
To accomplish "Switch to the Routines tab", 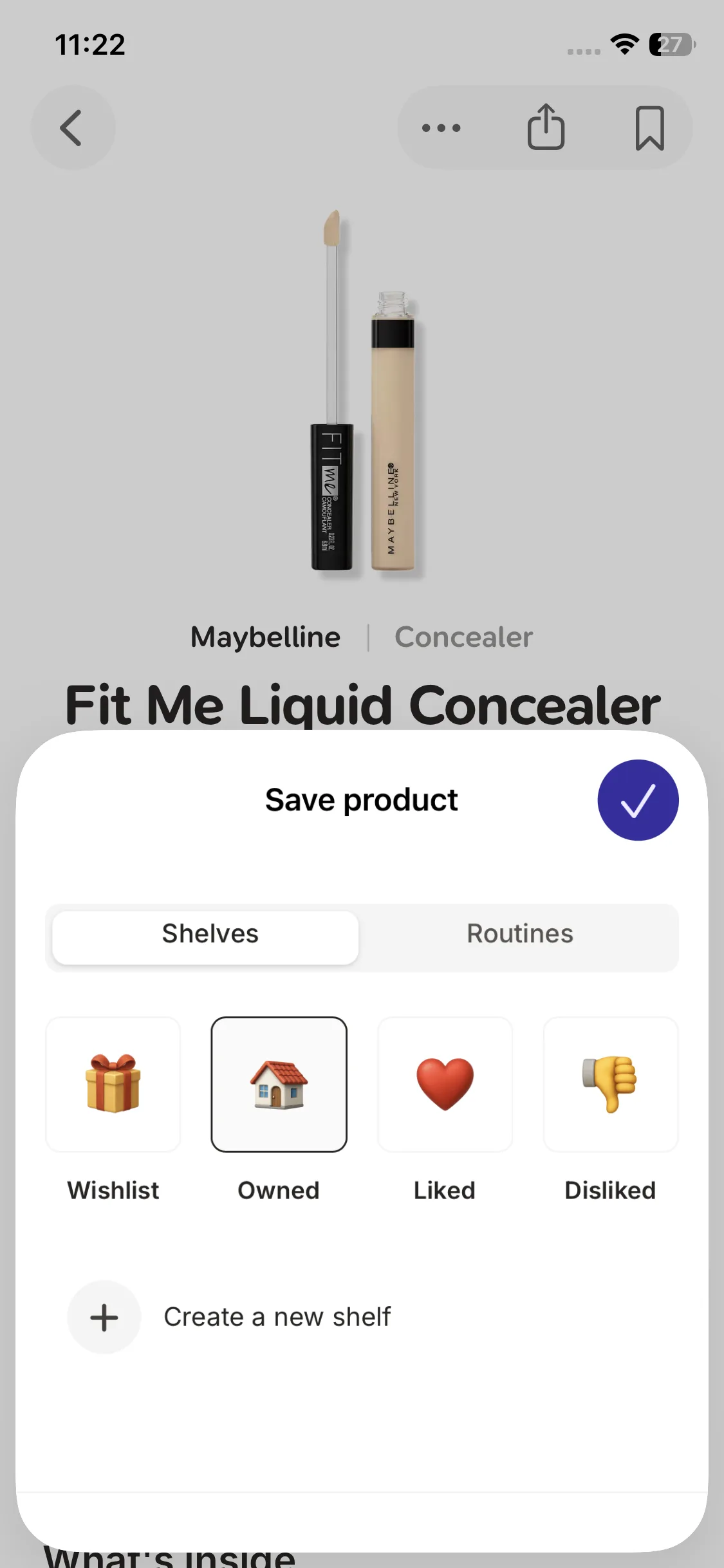I will click(x=519, y=934).
